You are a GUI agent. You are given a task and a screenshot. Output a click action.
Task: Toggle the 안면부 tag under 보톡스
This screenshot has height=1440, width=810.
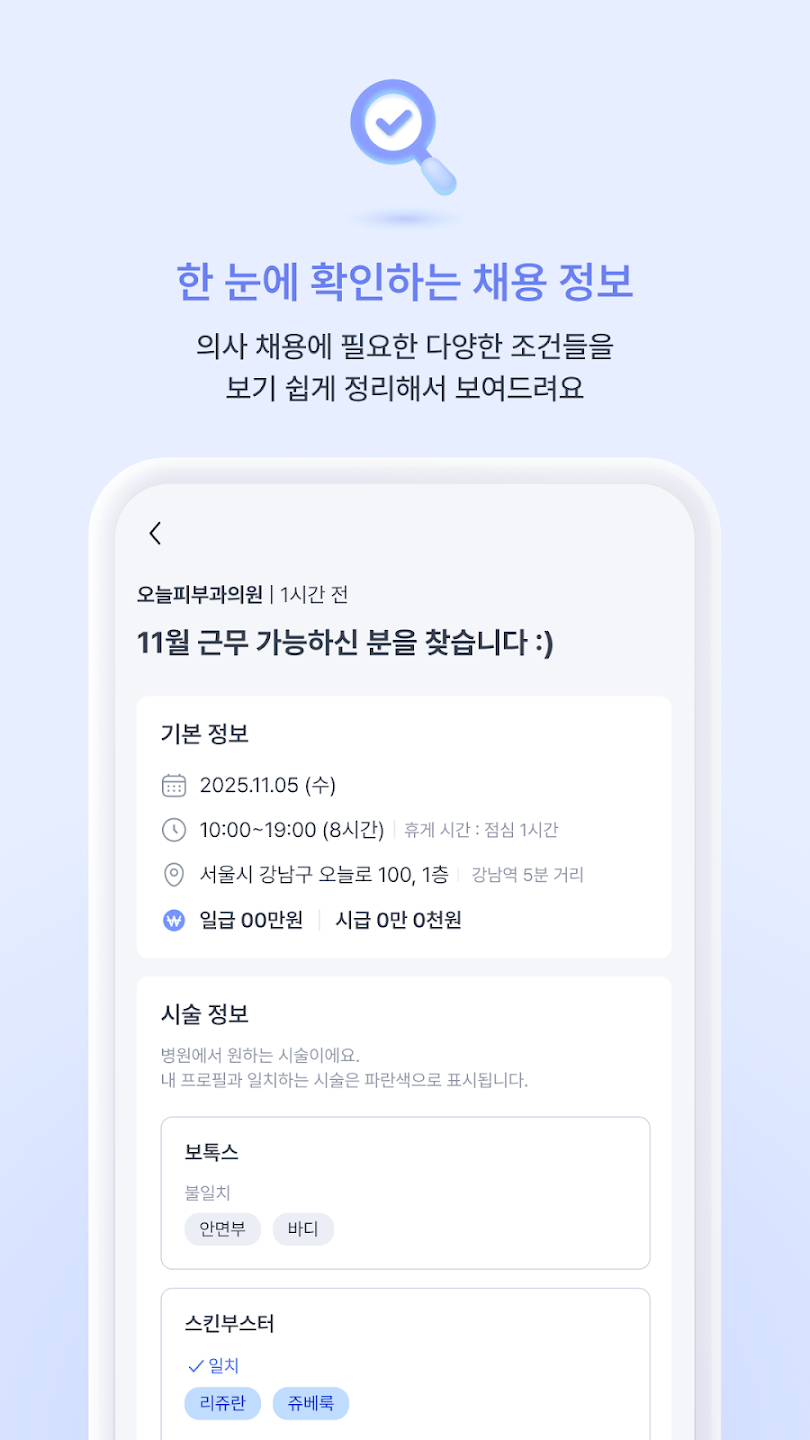(x=222, y=1229)
